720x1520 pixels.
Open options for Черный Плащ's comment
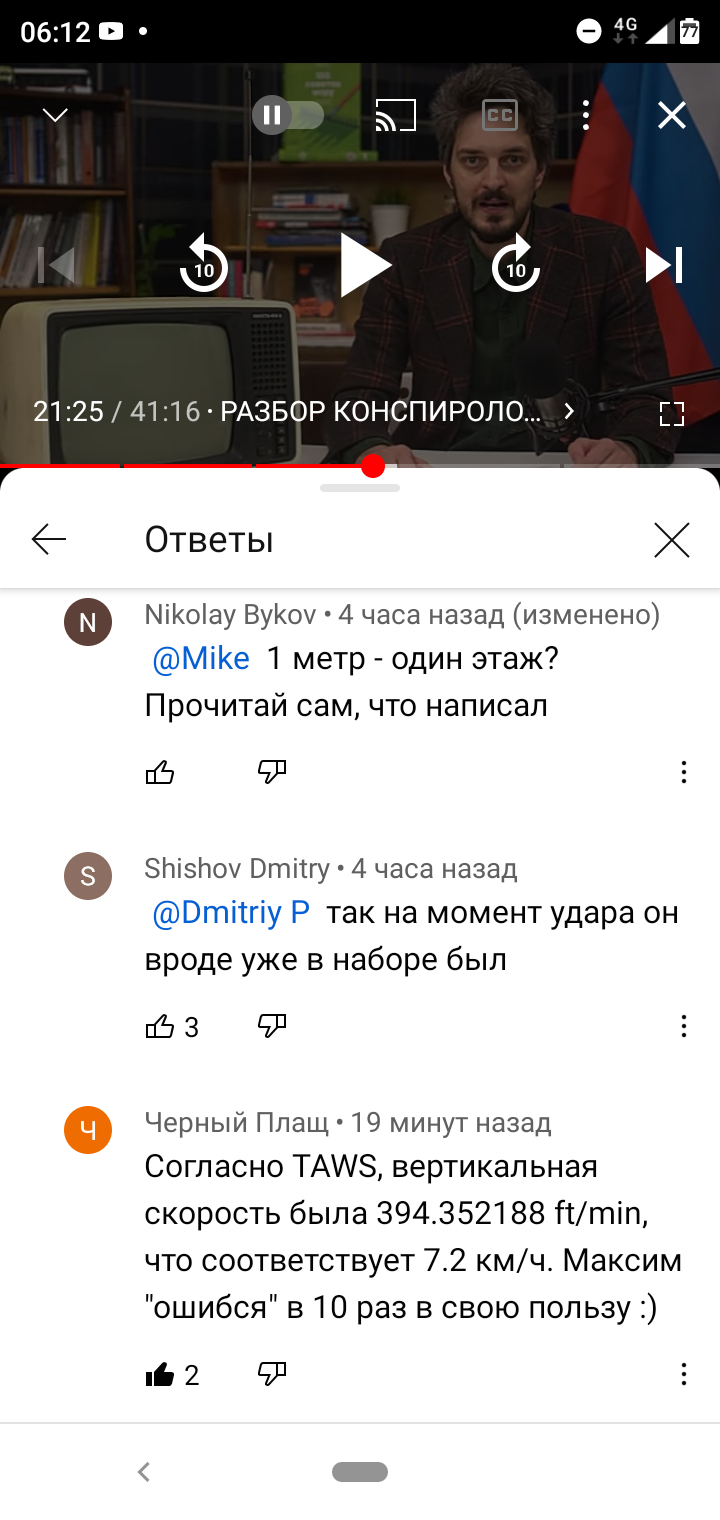[684, 1374]
